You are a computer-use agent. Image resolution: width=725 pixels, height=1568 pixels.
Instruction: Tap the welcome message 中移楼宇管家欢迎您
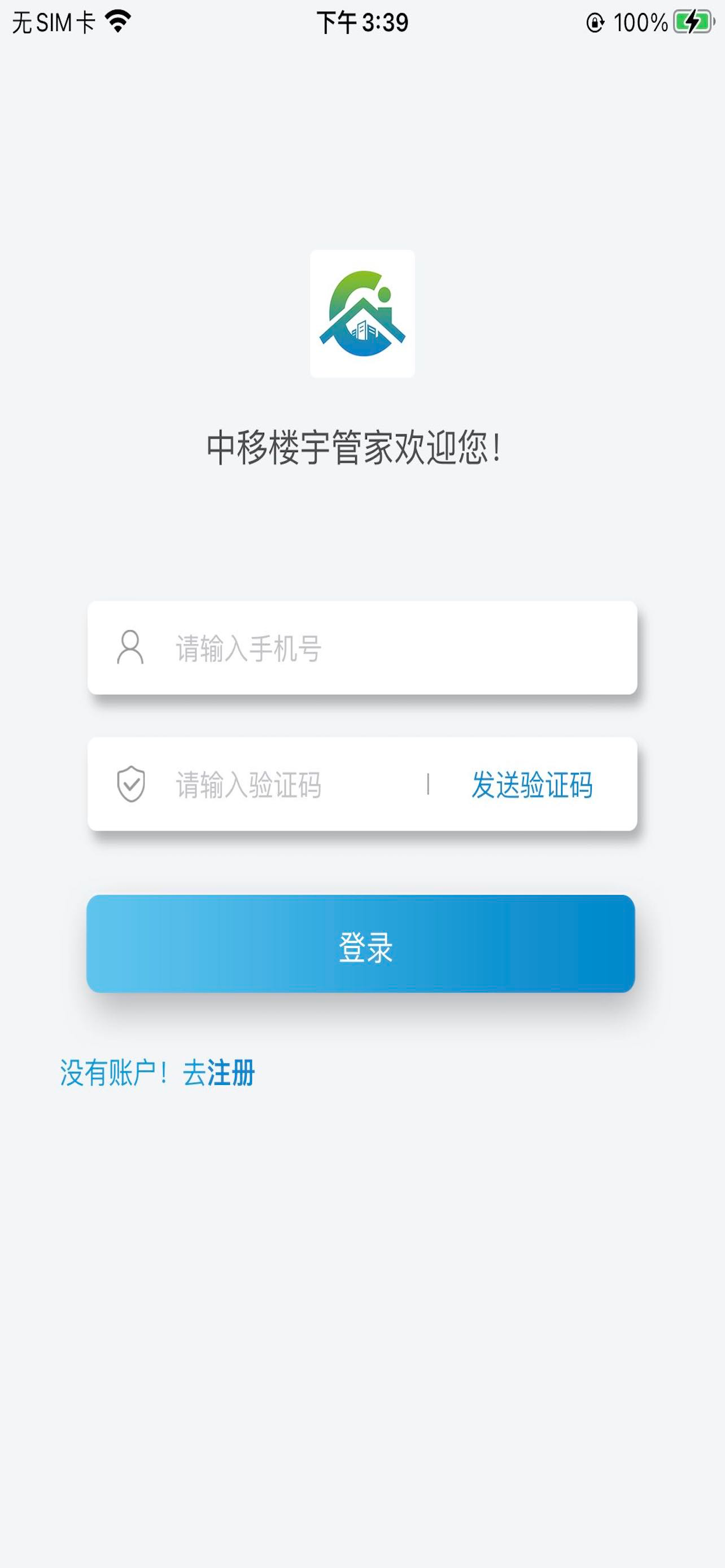(355, 449)
